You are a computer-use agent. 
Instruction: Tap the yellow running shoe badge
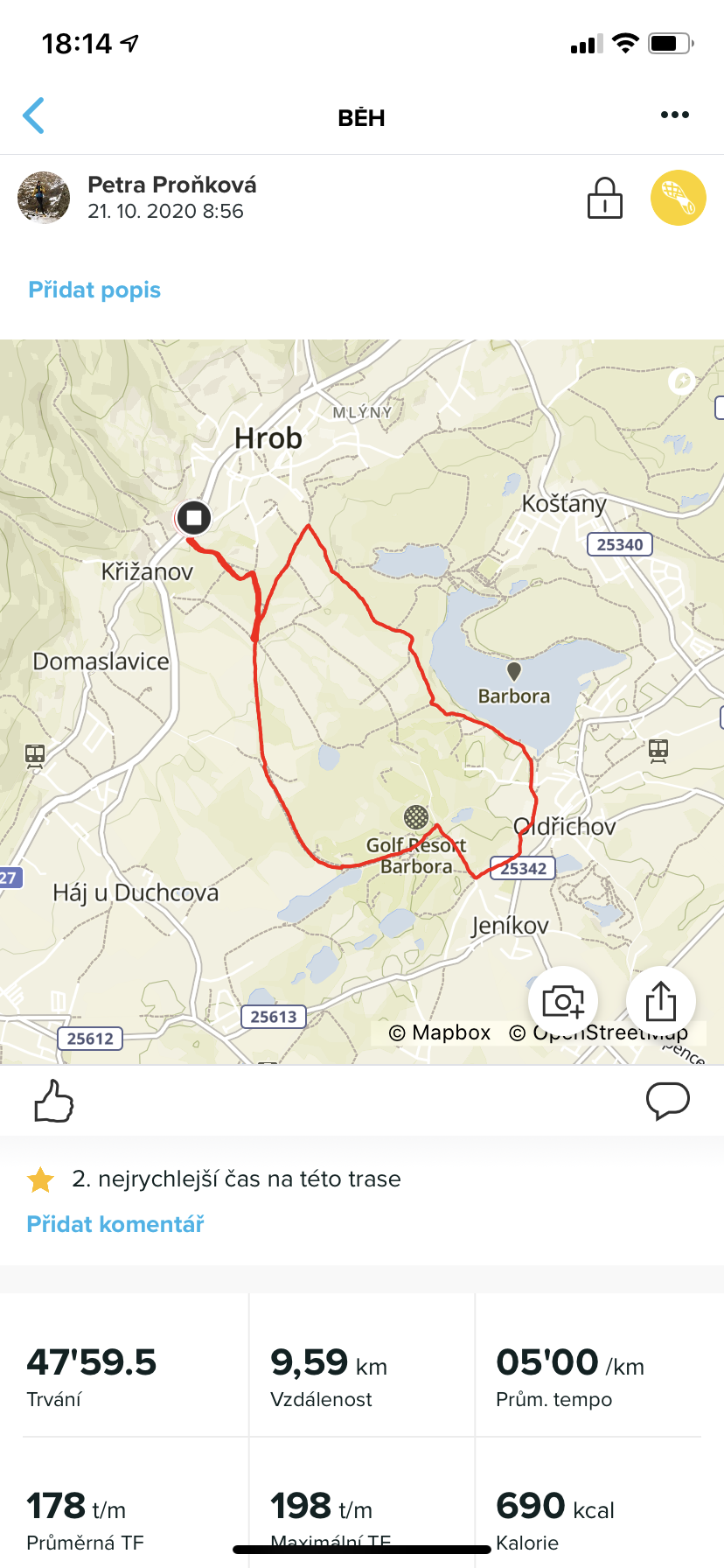point(678,198)
